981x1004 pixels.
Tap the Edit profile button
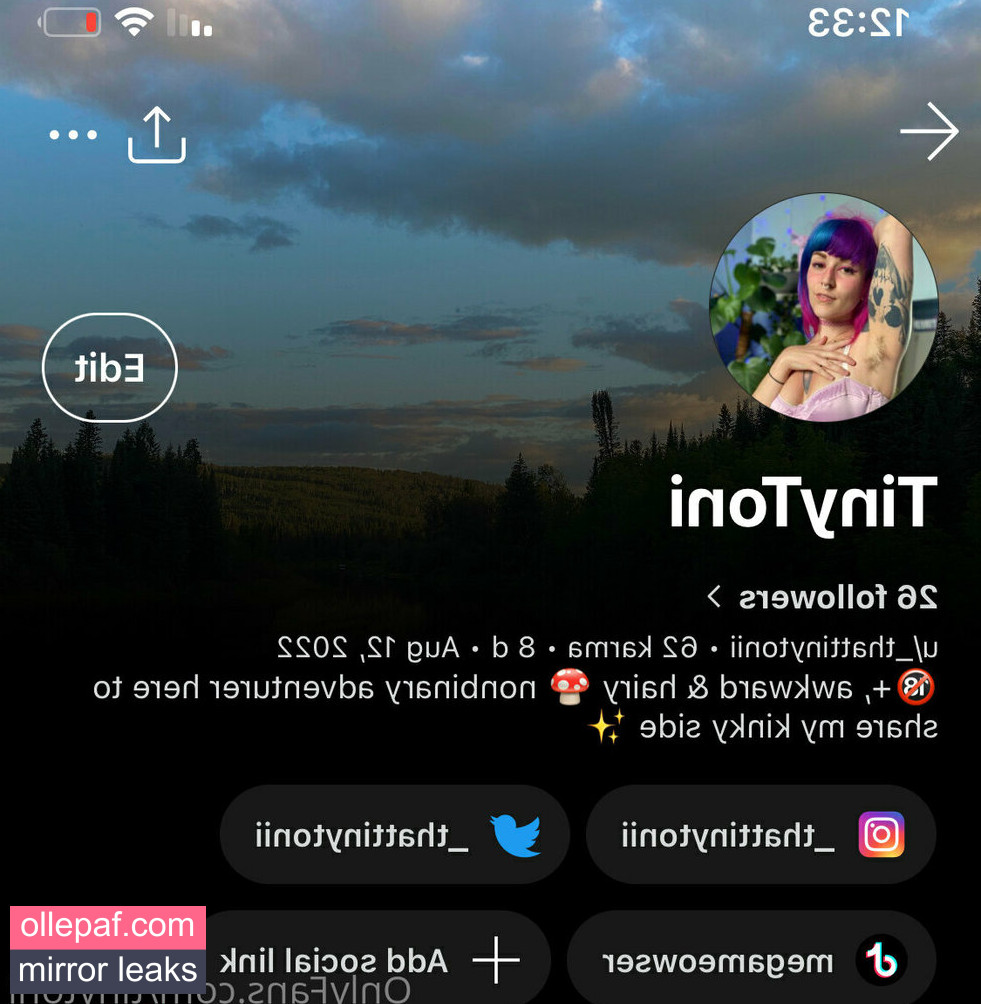point(110,368)
